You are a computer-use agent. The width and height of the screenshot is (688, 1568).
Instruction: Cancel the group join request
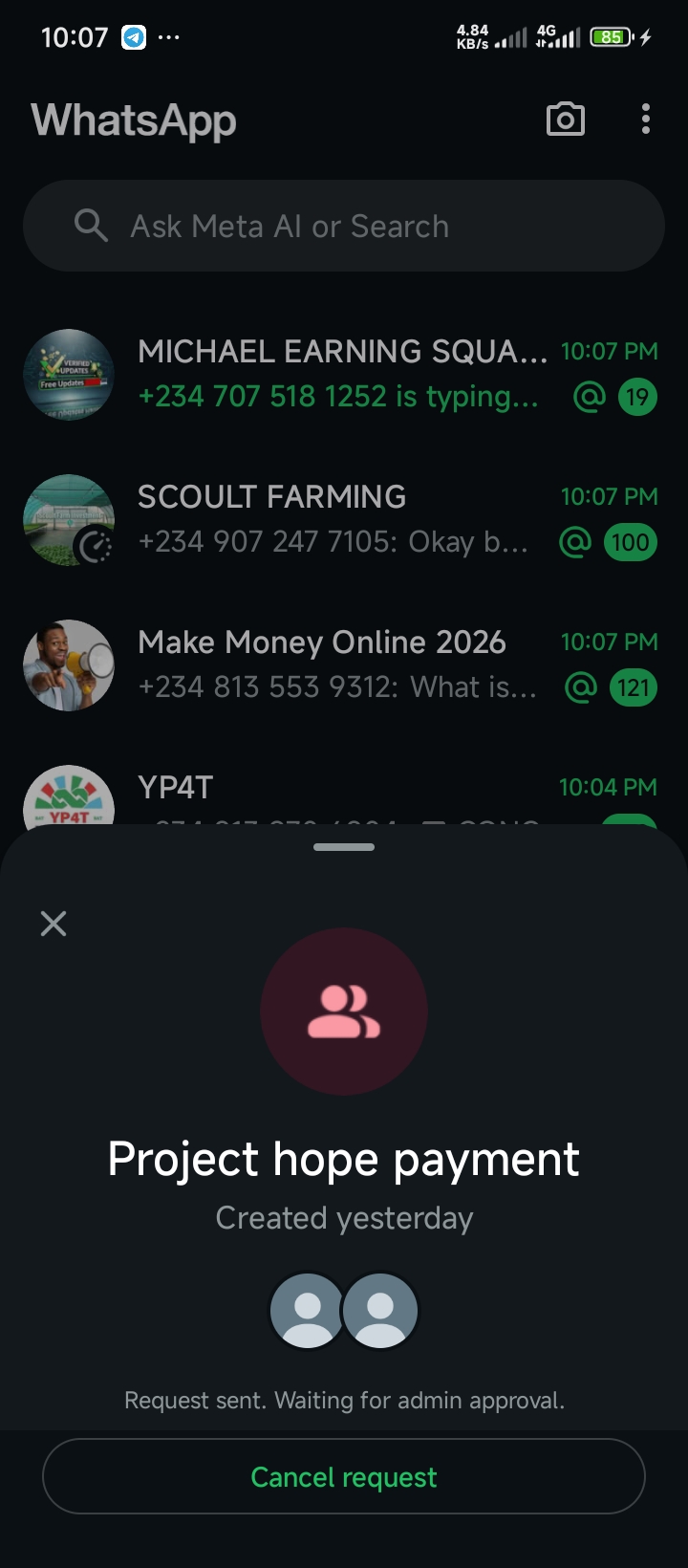pos(344,1477)
